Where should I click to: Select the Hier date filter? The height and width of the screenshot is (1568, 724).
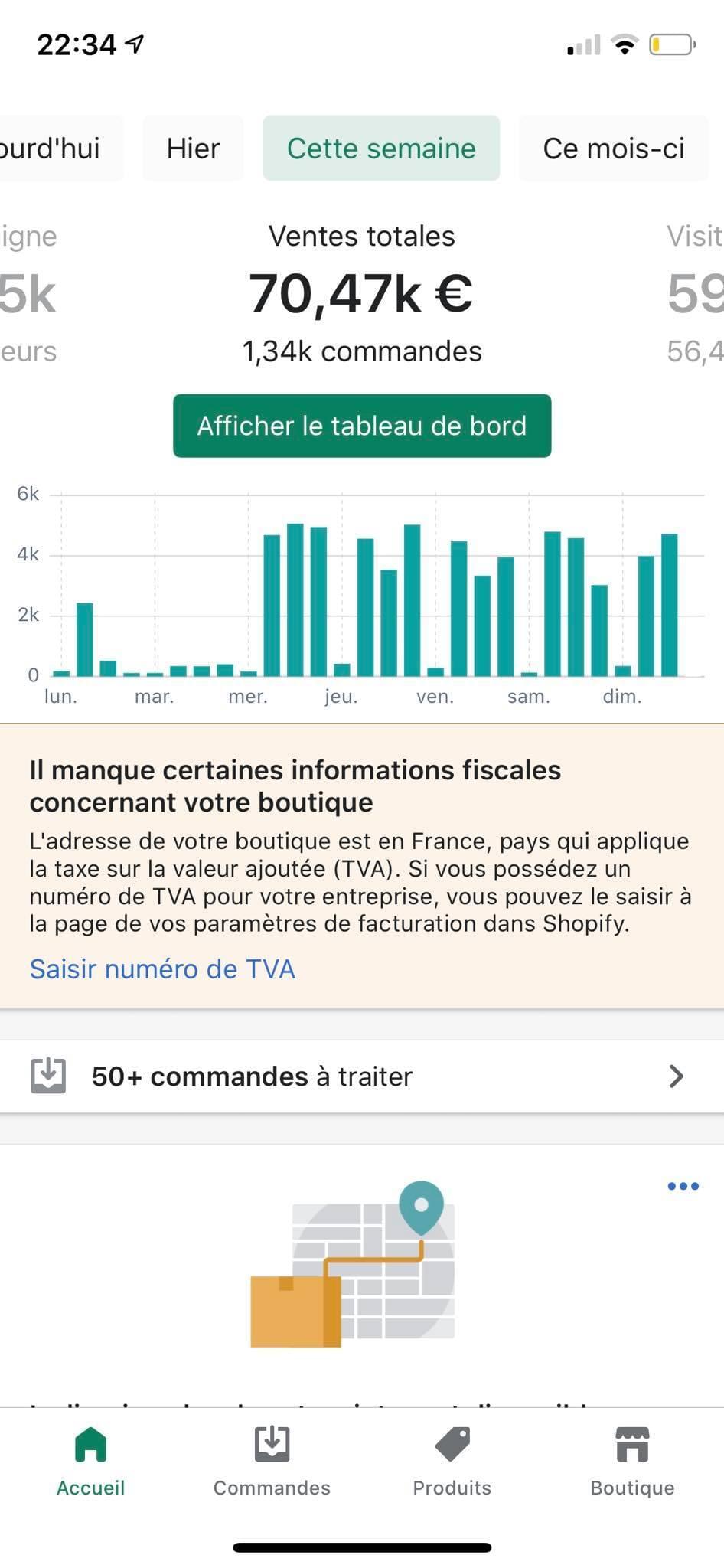pos(193,149)
